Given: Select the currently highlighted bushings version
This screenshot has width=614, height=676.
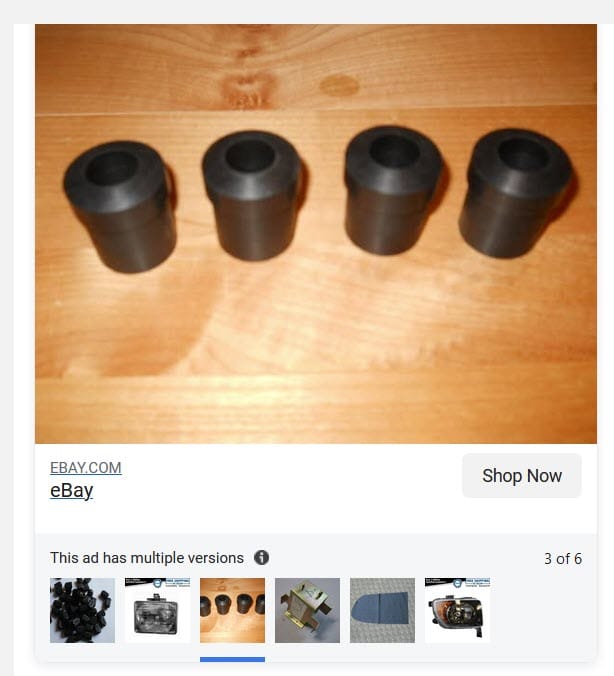Looking at the screenshot, I should [232, 610].
